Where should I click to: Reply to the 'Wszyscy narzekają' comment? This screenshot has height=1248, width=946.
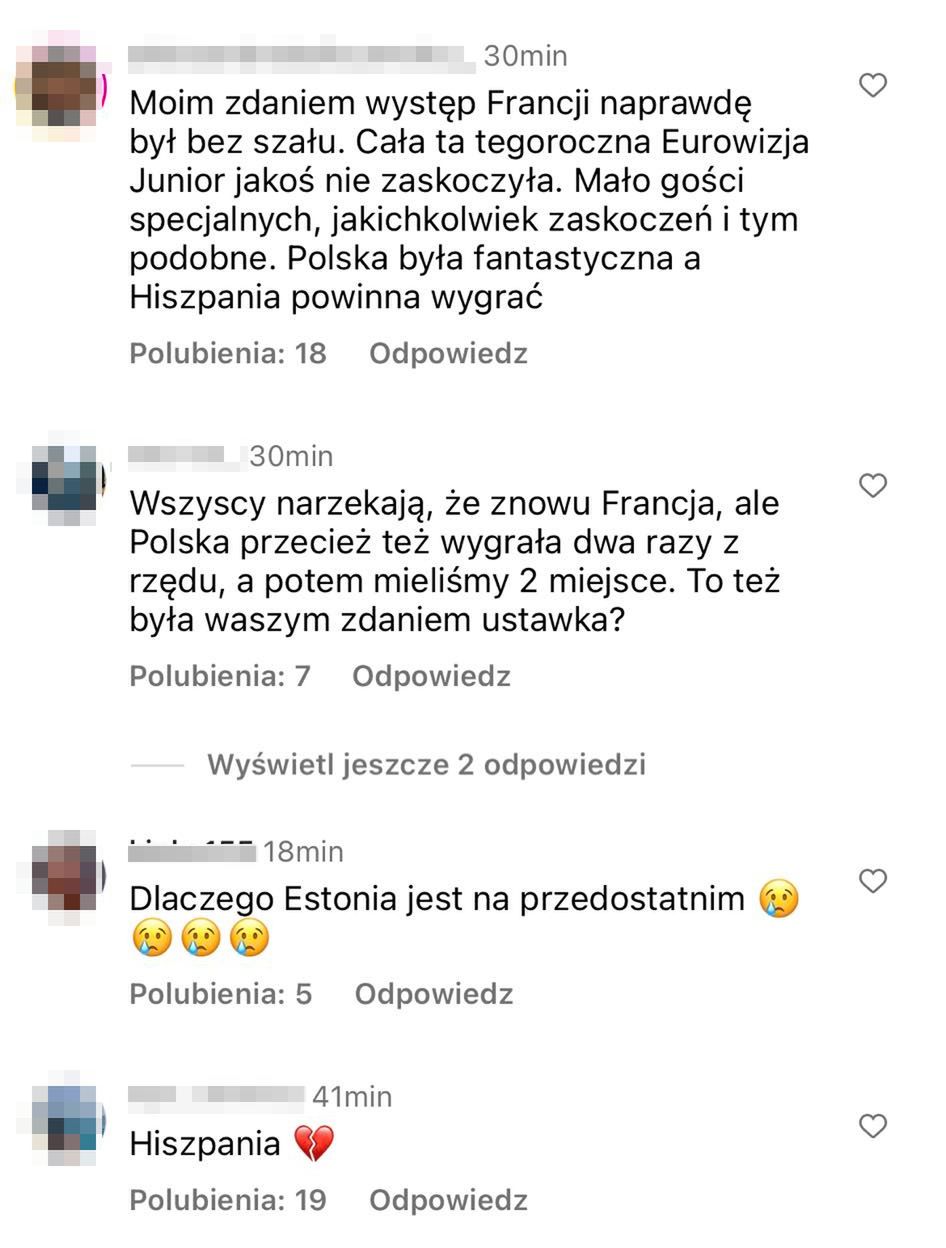point(431,676)
